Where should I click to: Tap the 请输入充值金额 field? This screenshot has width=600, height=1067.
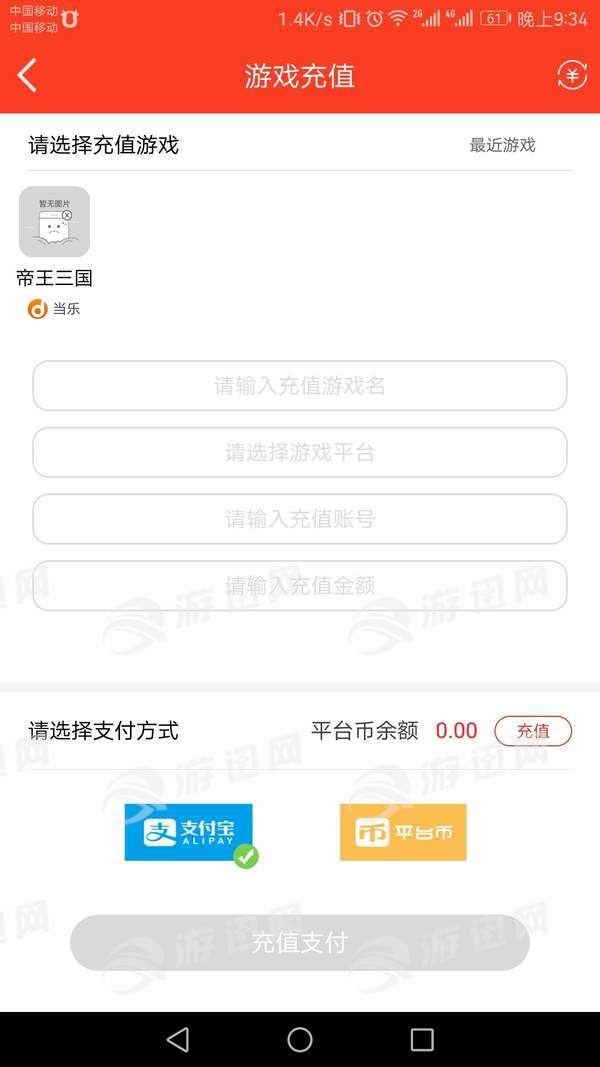(300, 586)
